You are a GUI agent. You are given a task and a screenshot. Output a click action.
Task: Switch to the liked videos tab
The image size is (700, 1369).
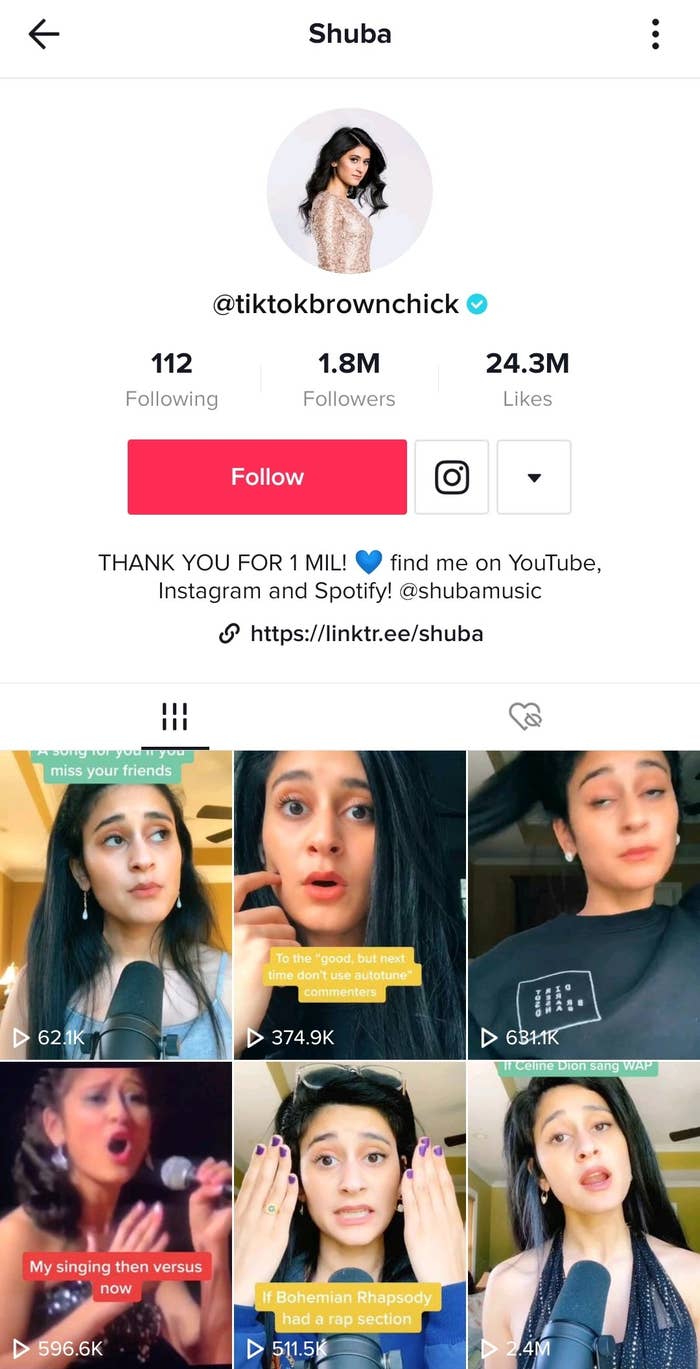point(525,716)
